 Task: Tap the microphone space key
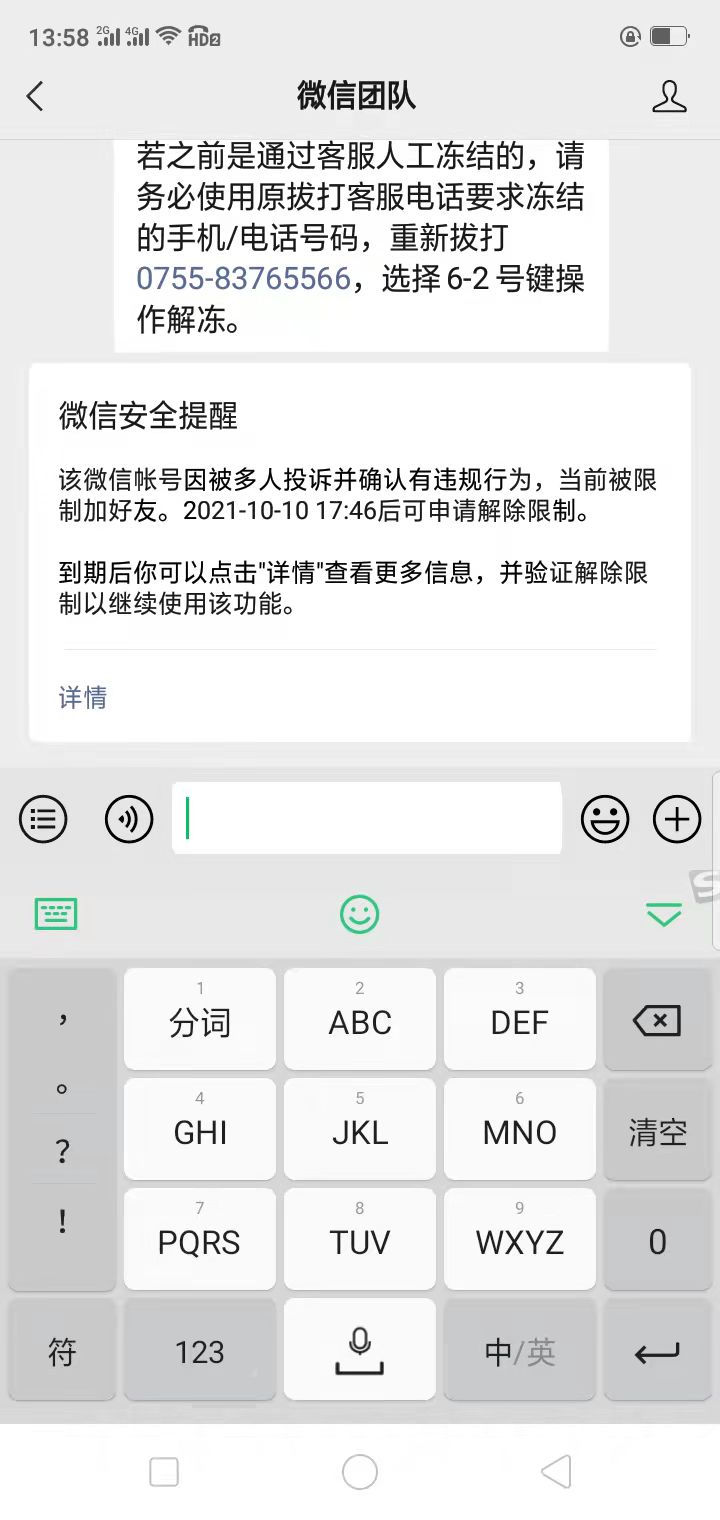pos(360,1351)
